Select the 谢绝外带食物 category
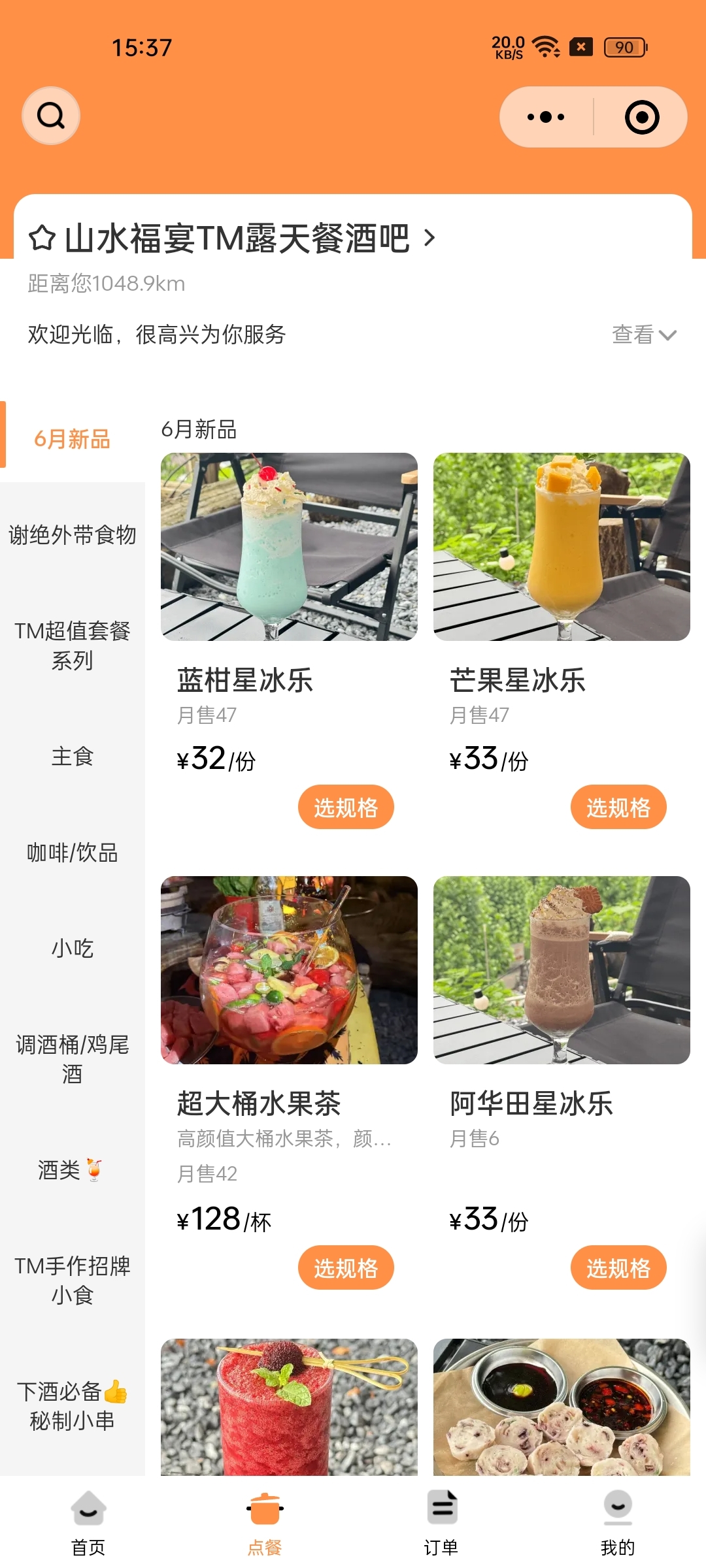 (73, 535)
